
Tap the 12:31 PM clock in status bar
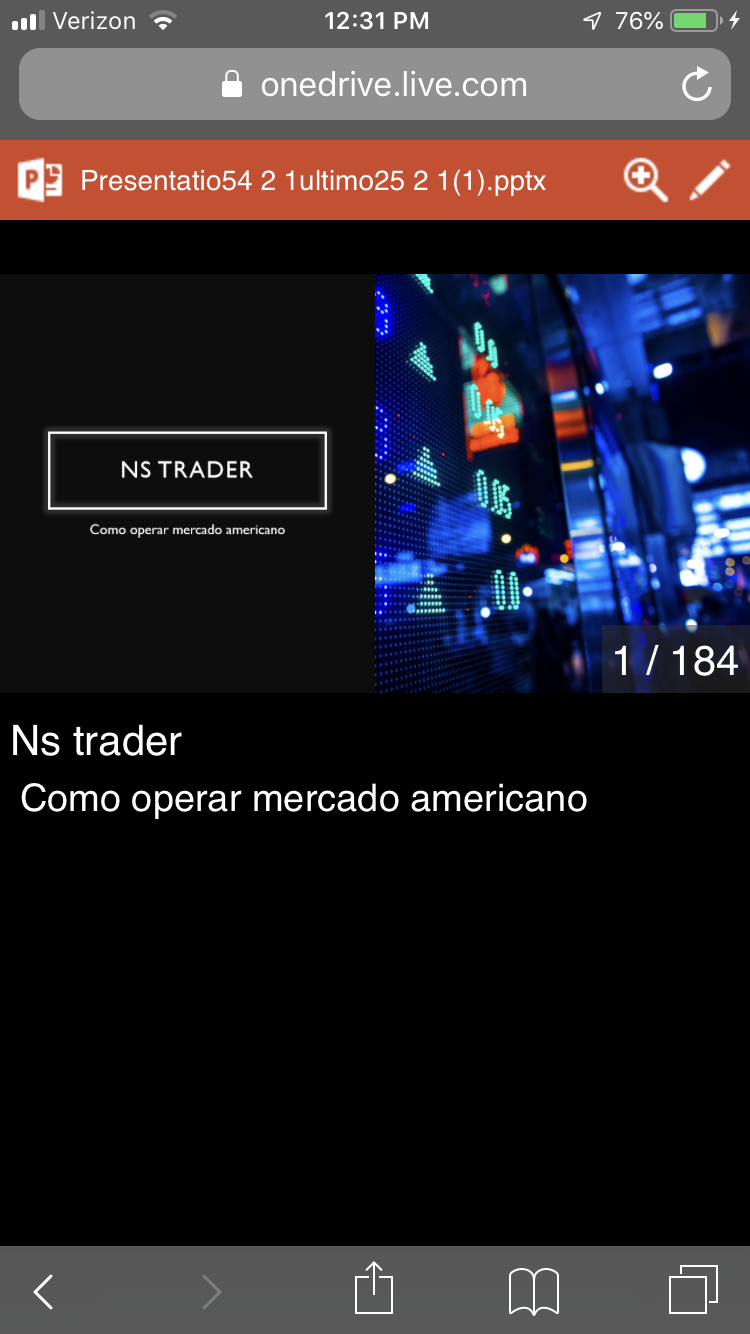377,18
